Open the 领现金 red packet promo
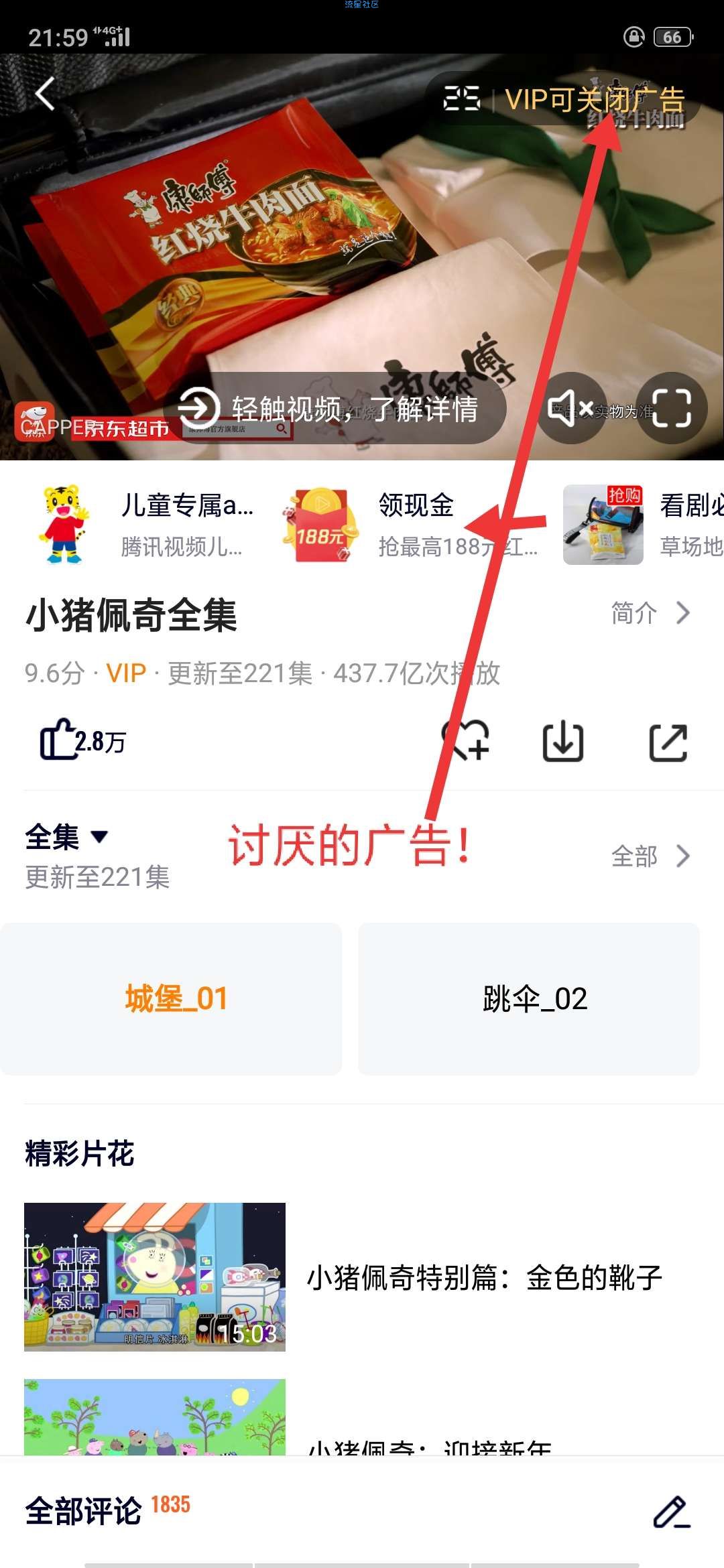724x1568 pixels. coord(409,525)
